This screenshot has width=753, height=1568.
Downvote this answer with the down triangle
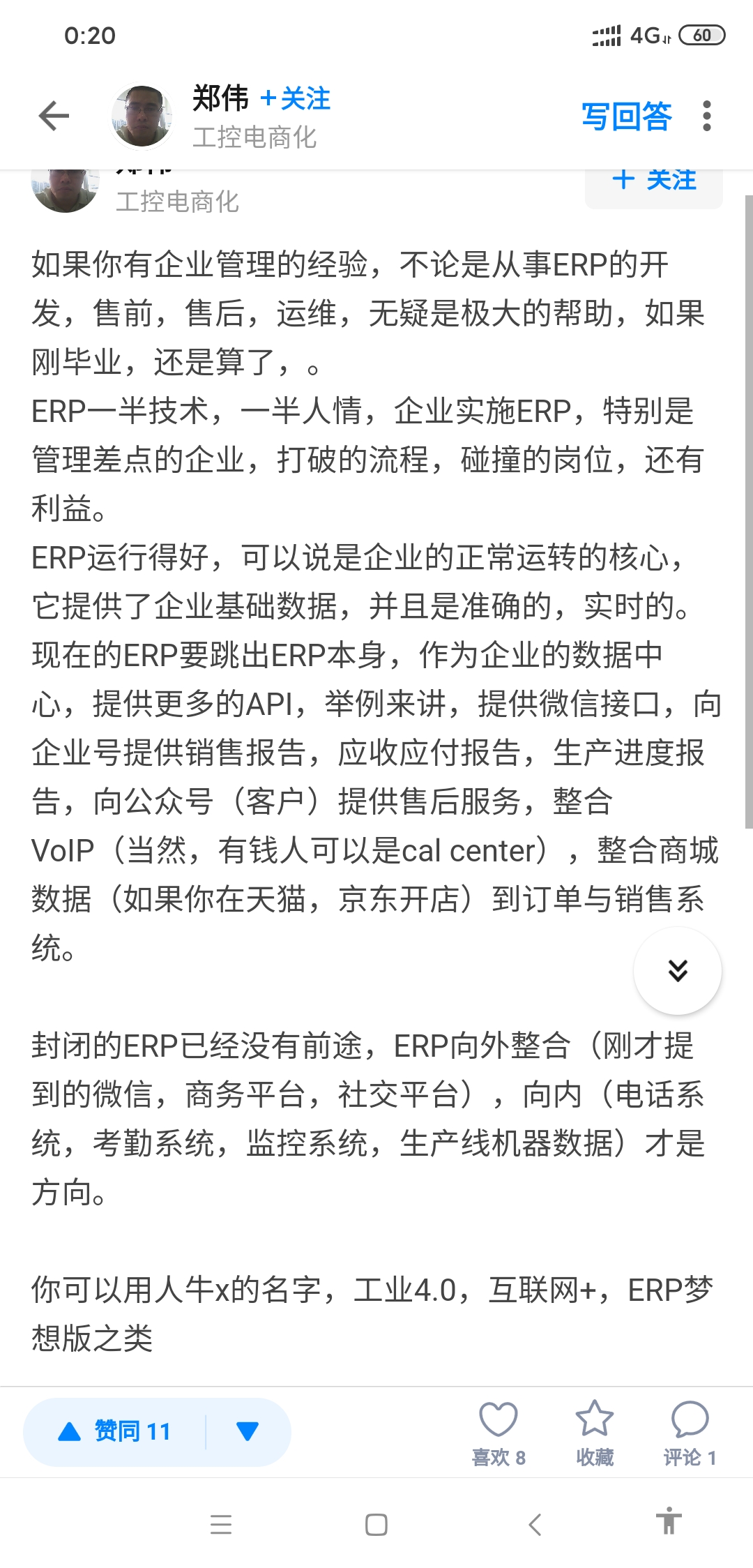[248, 1432]
